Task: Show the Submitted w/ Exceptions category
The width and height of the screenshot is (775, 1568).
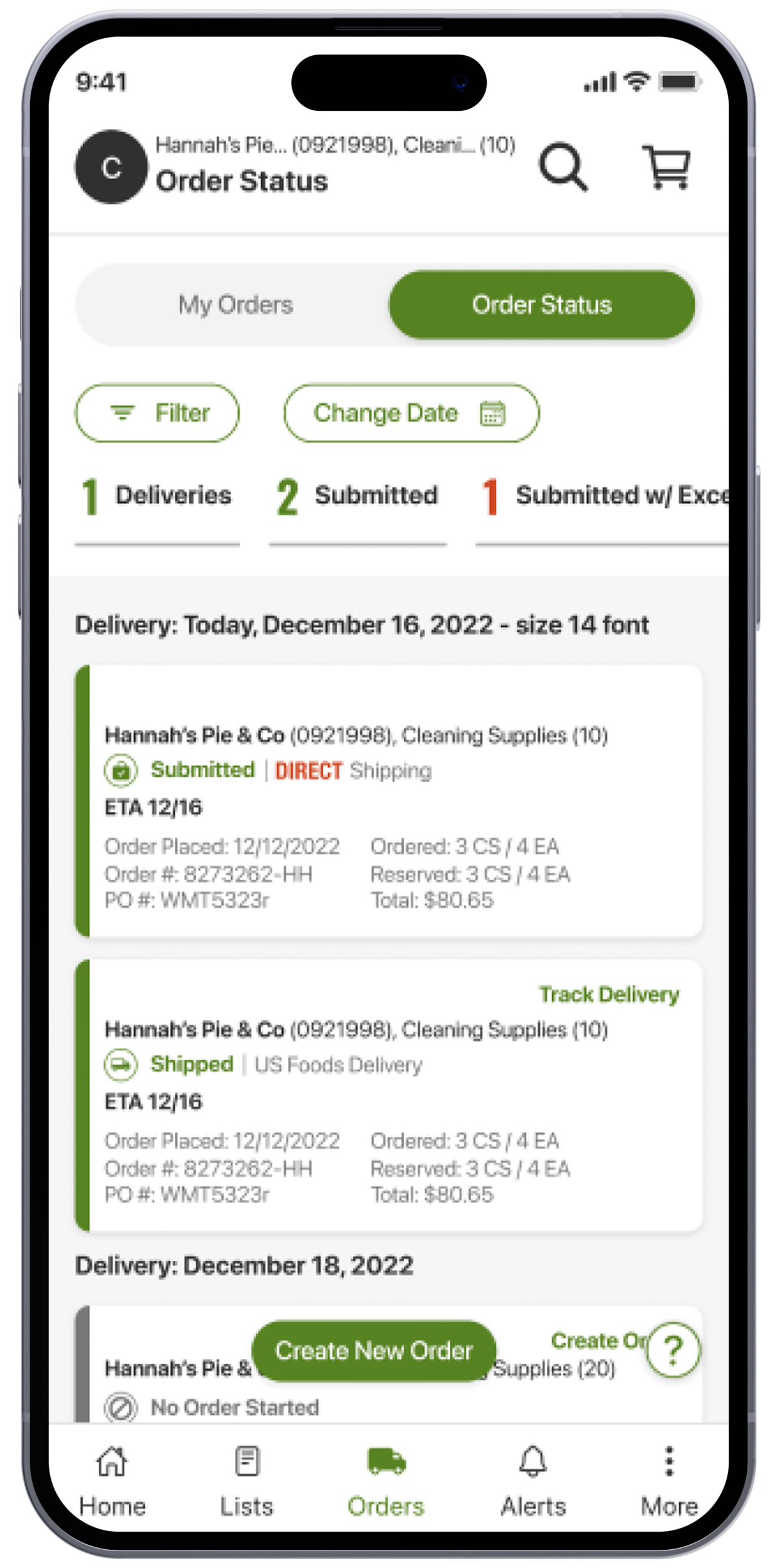Action: tap(602, 508)
